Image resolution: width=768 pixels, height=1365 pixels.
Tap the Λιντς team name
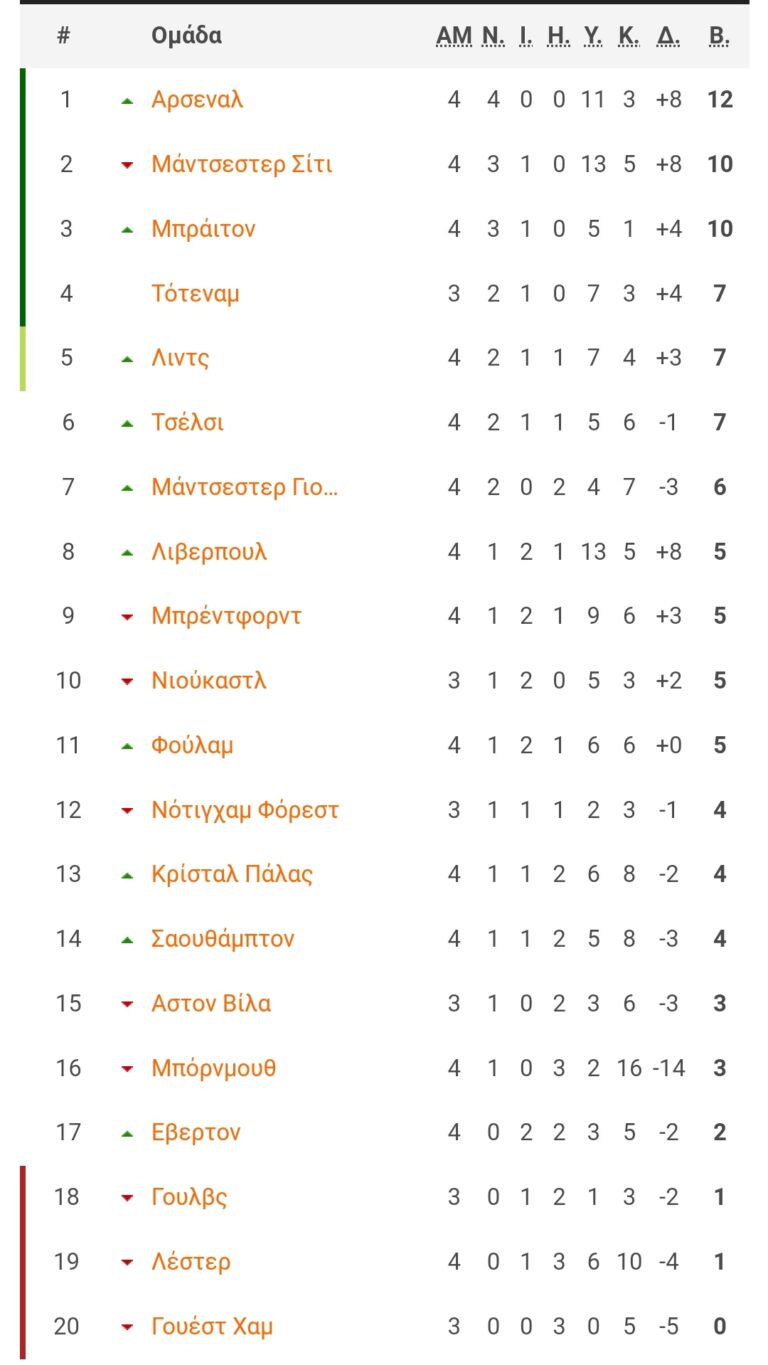point(180,358)
